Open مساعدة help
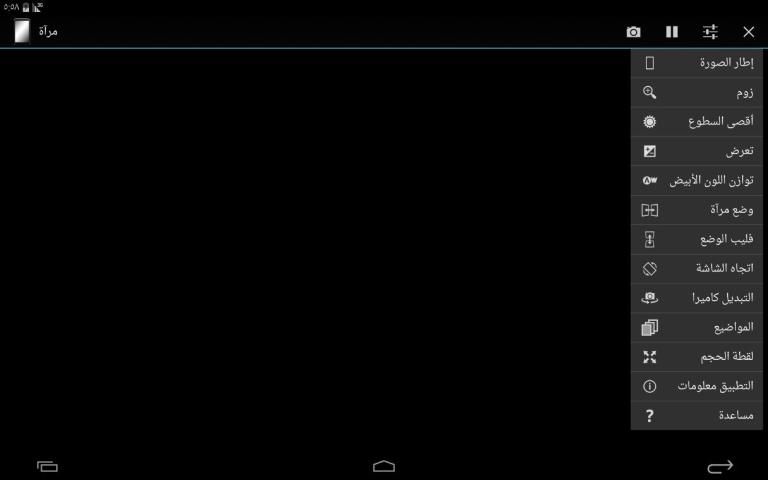 click(x=697, y=415)
